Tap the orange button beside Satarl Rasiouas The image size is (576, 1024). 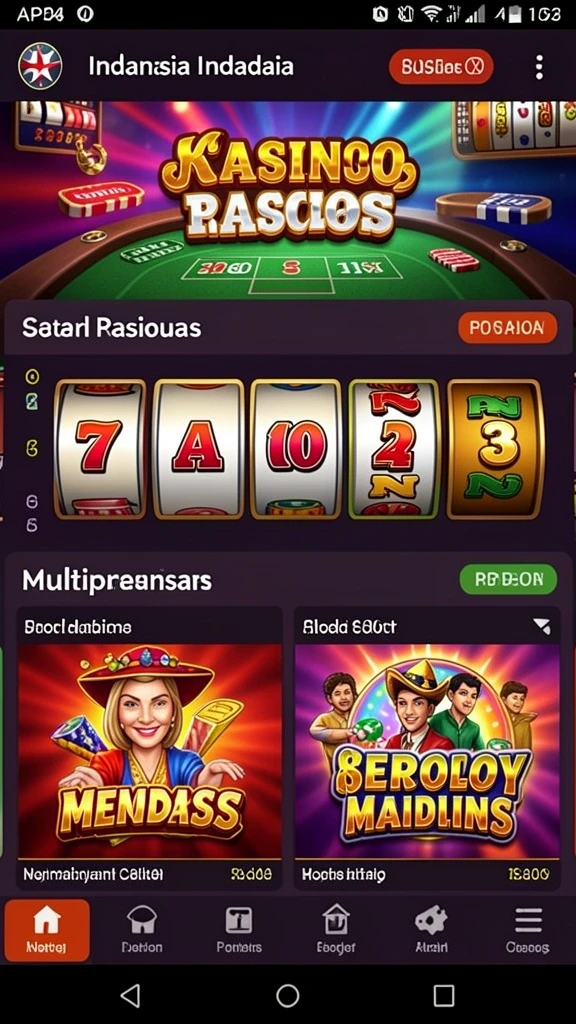507,328
